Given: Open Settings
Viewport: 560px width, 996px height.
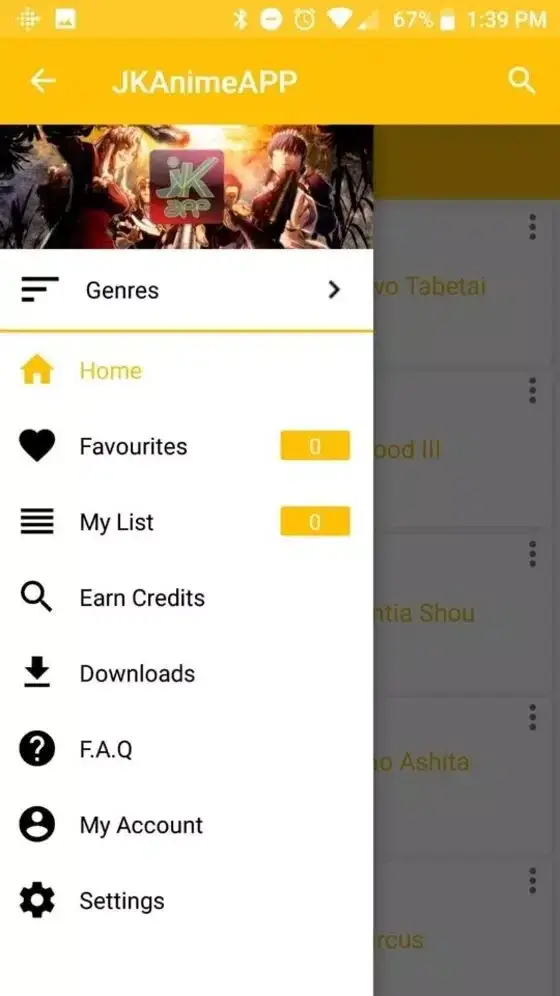Looking at the screenshot, I should coord(186,900).
